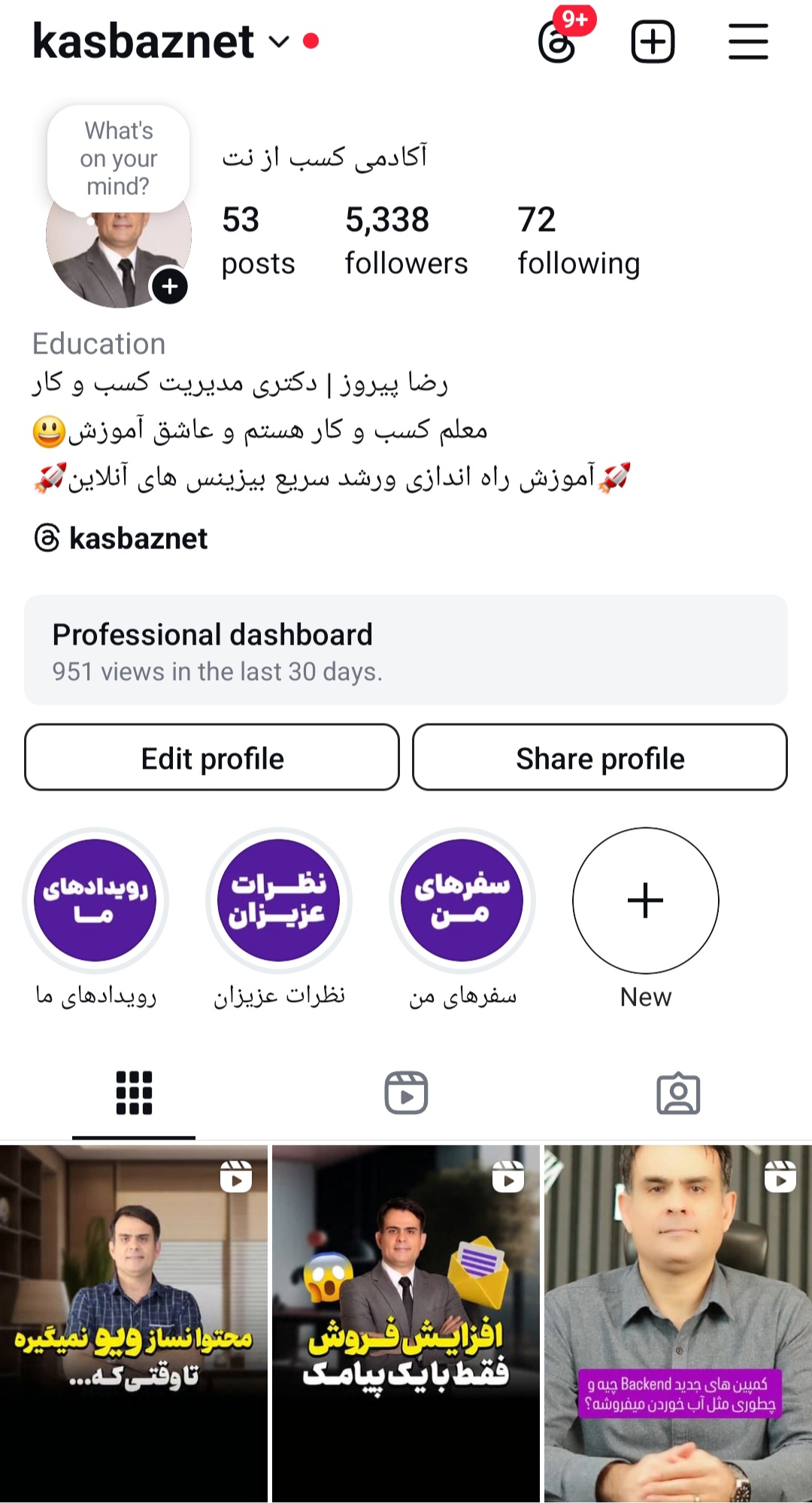View the 5,338 followers list
The image size is (812, 1503).
click(x=406, y=241)
